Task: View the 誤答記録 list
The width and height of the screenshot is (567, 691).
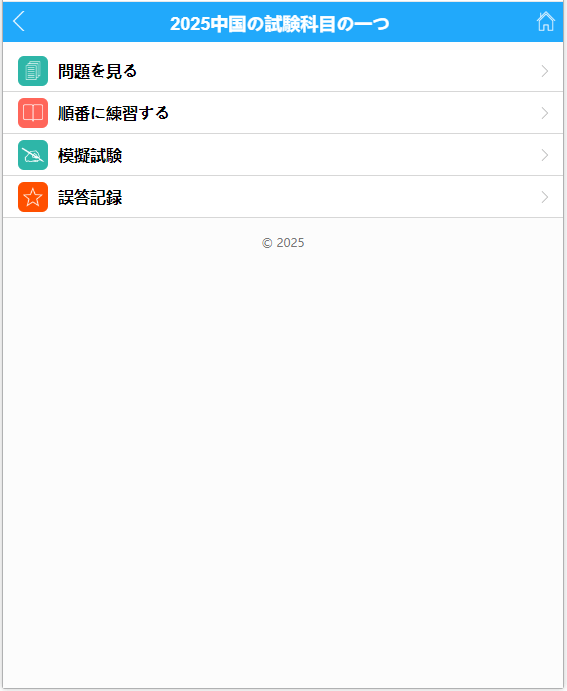Action: [283, 197]
